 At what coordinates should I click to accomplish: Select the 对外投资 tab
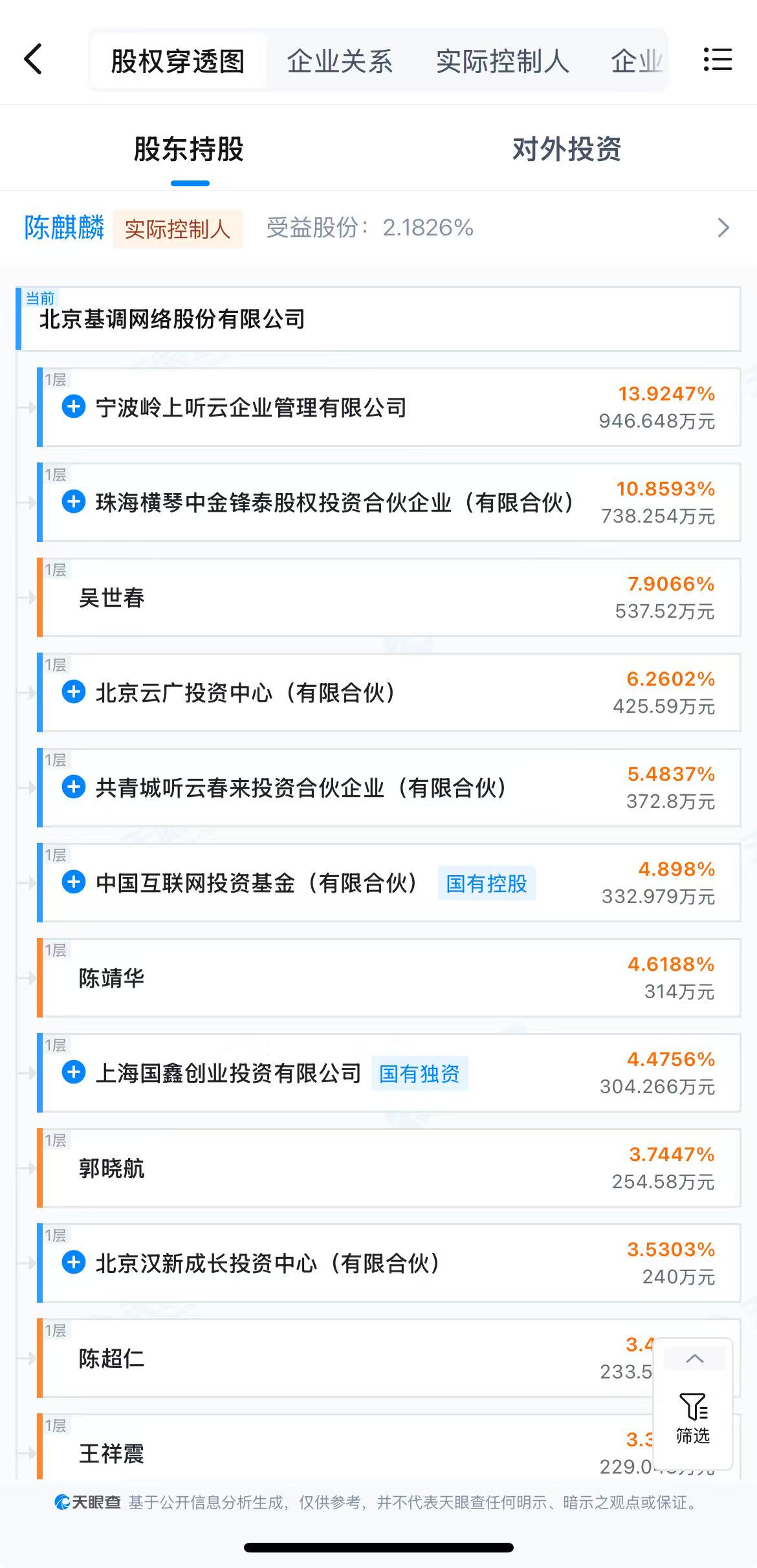(x=567, y=149)
